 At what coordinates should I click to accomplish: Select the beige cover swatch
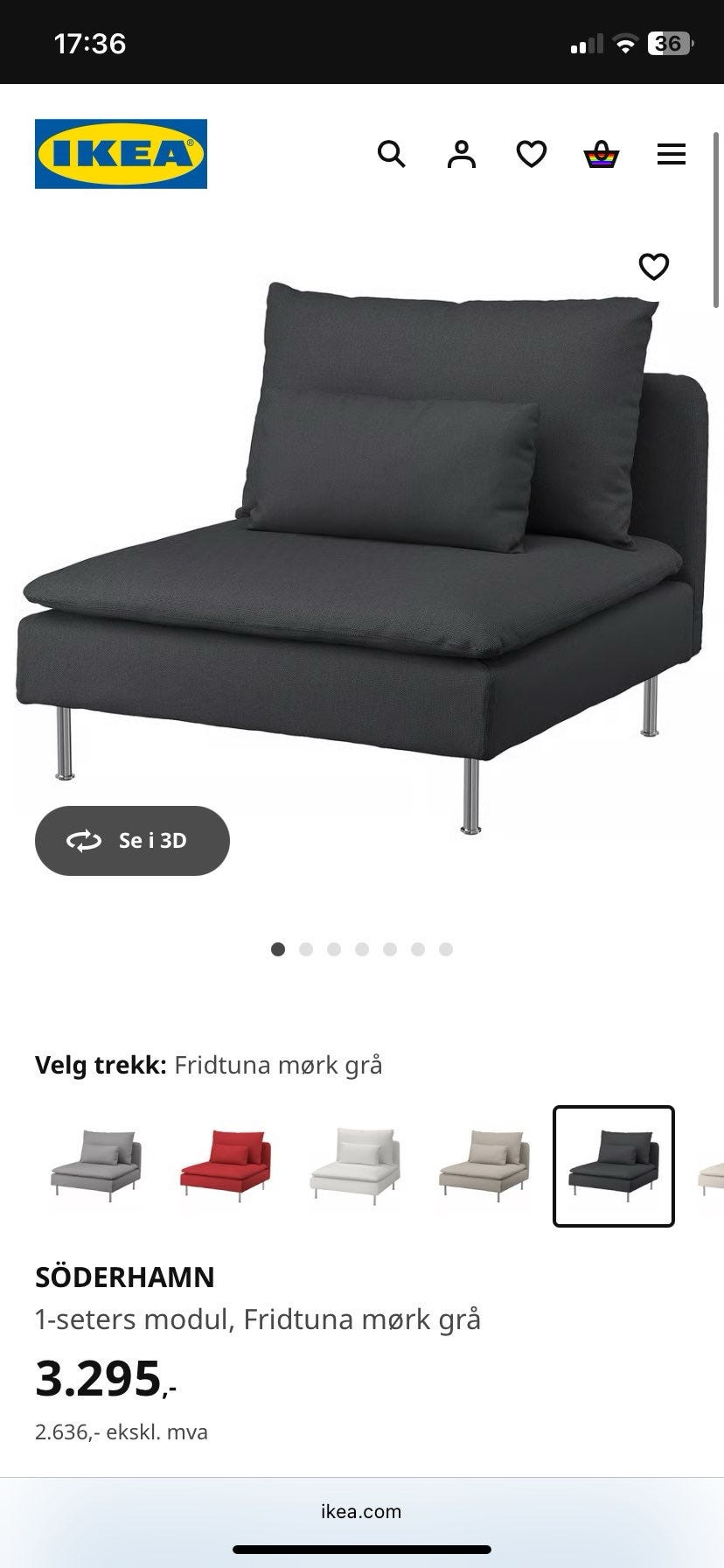tap(484, 1166)
